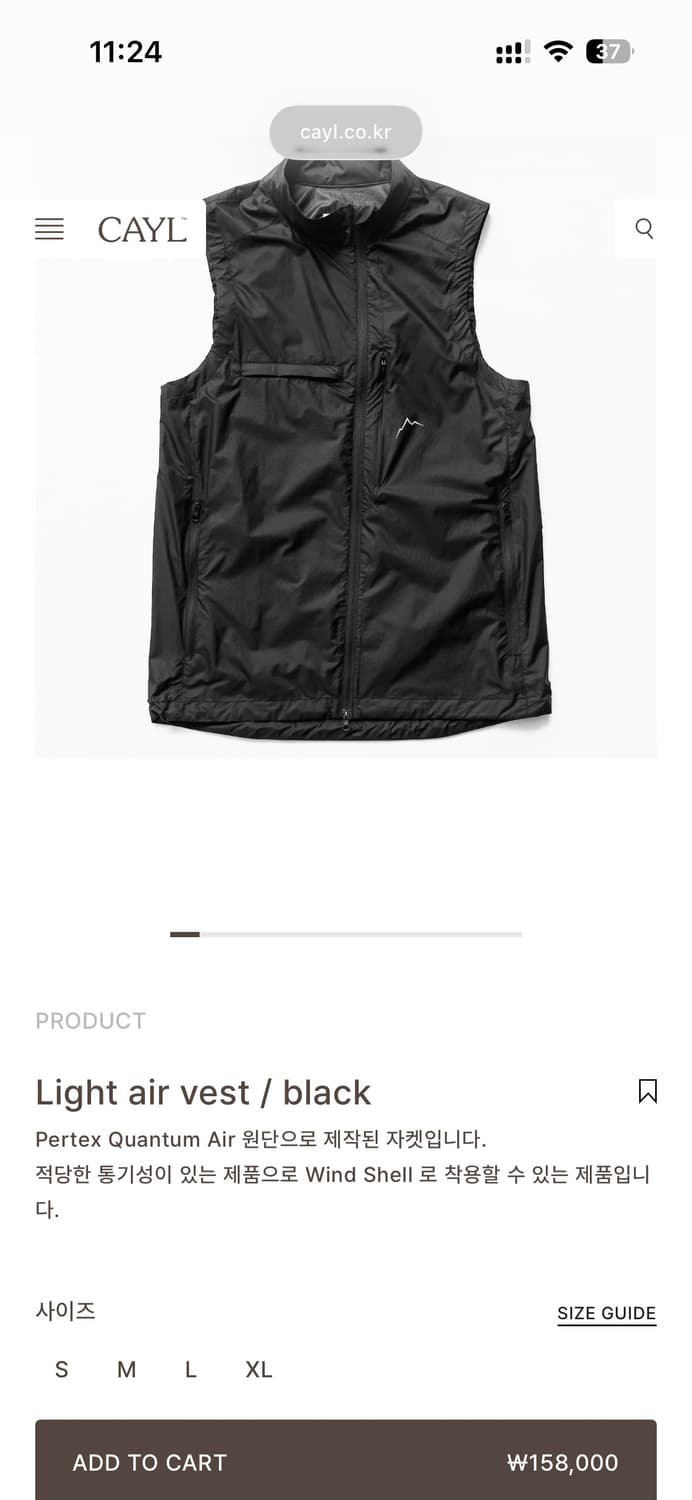Add the vest to cart
The width and height of the screenshot is (692, 1500).
345,1462
